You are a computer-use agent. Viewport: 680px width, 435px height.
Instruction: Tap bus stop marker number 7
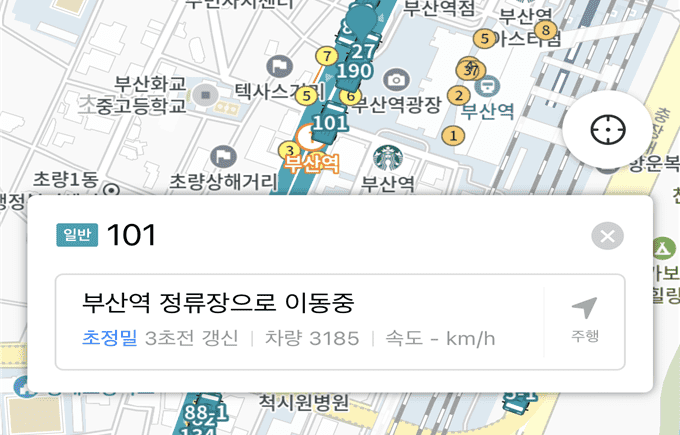point(326,55)
